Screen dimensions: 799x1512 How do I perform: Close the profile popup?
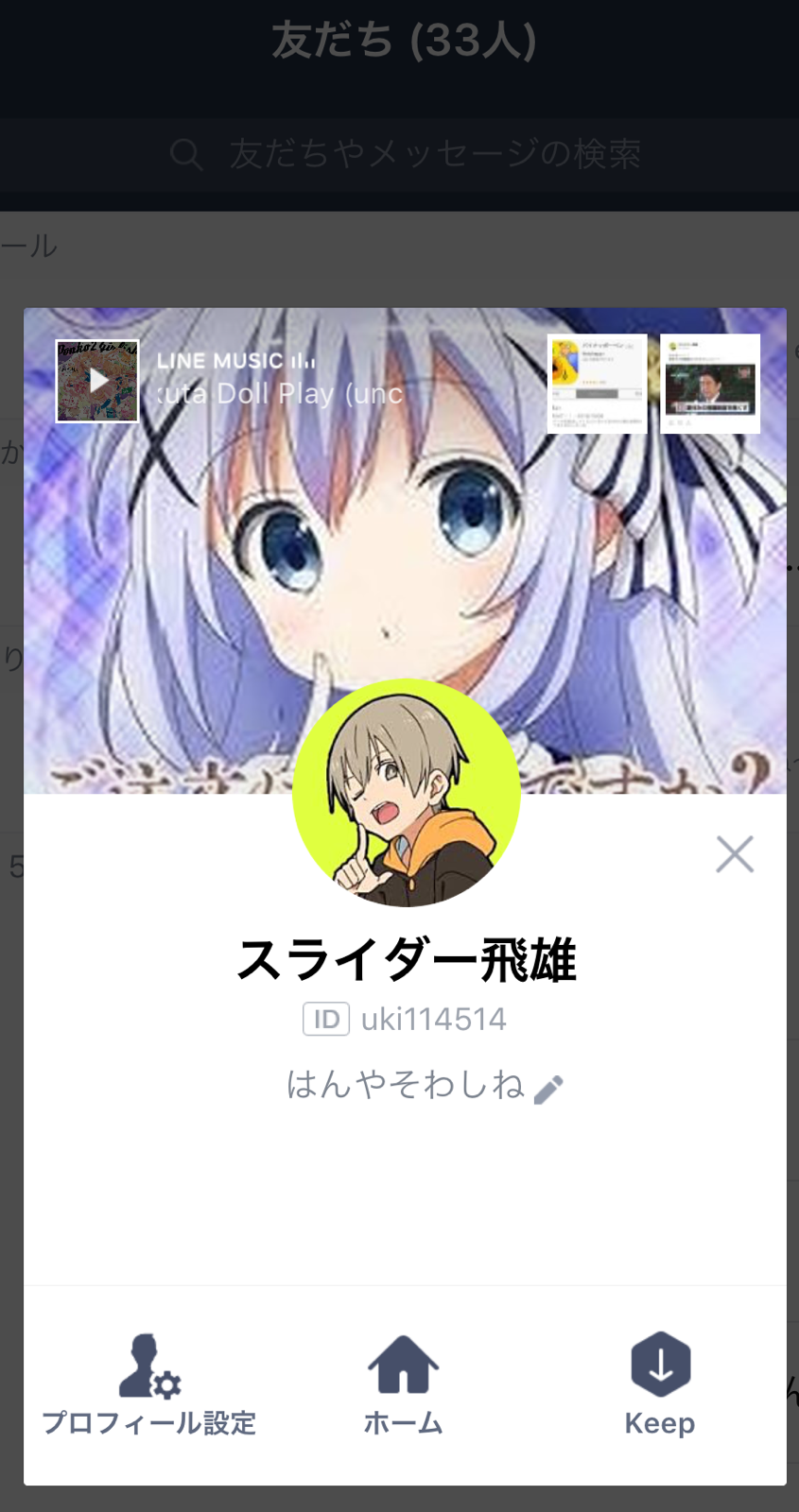click(734, 854)
